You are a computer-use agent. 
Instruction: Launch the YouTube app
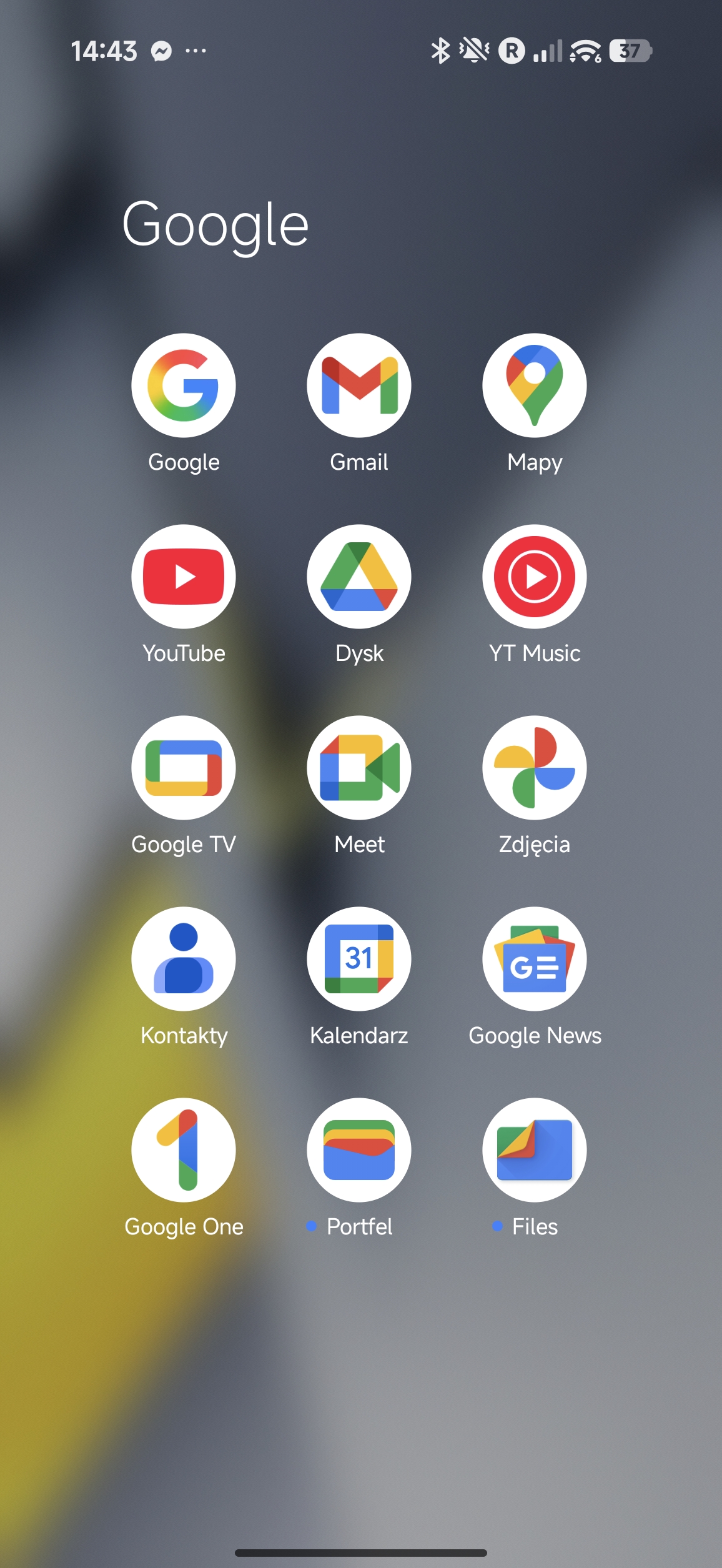(x=183, y=577)
